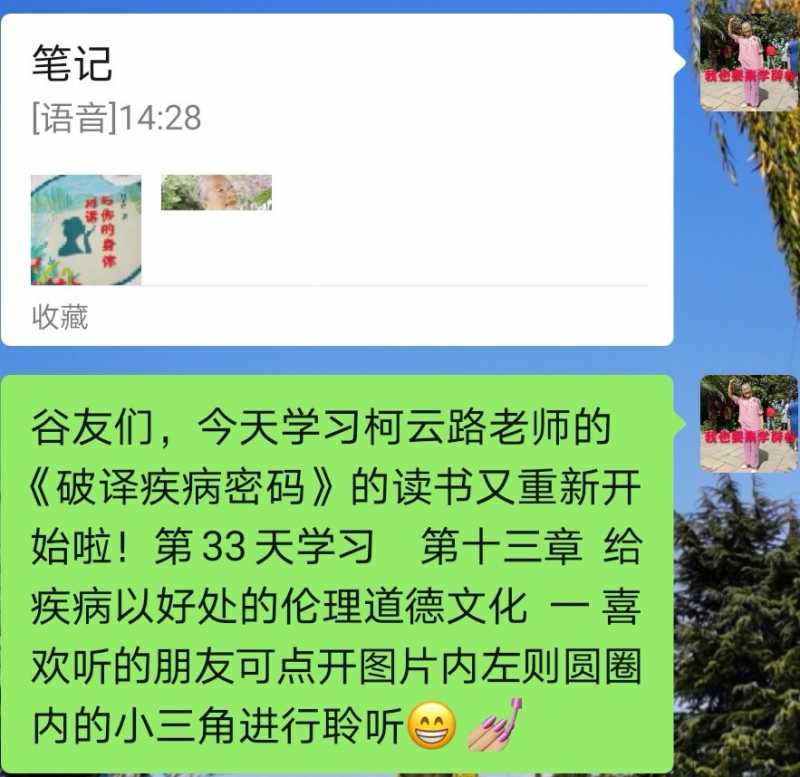
Task: Tap sender avatar beside the green message
Action: 748,422
